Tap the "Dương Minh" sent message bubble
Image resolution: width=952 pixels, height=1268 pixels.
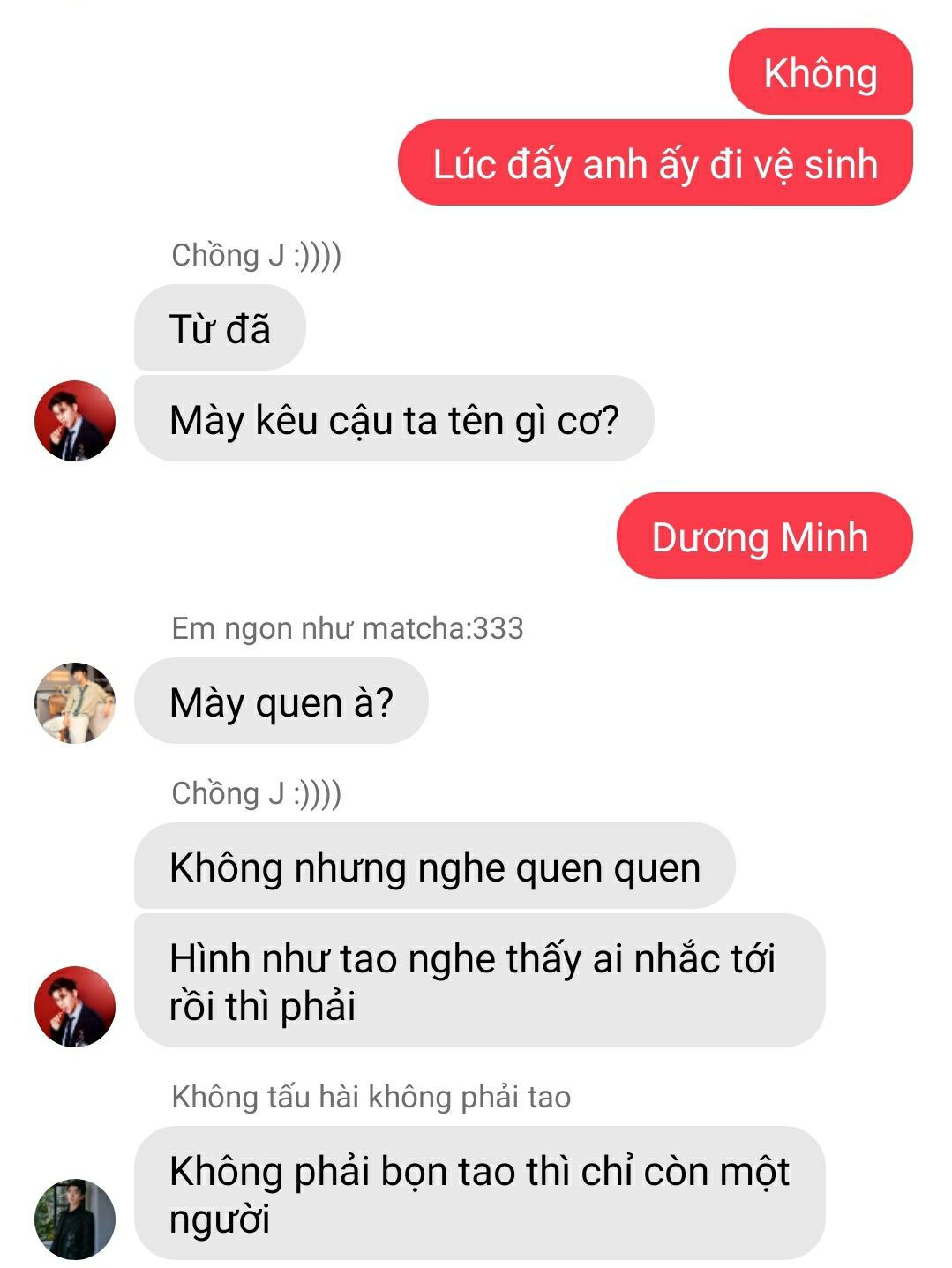[x=764, y=536]
